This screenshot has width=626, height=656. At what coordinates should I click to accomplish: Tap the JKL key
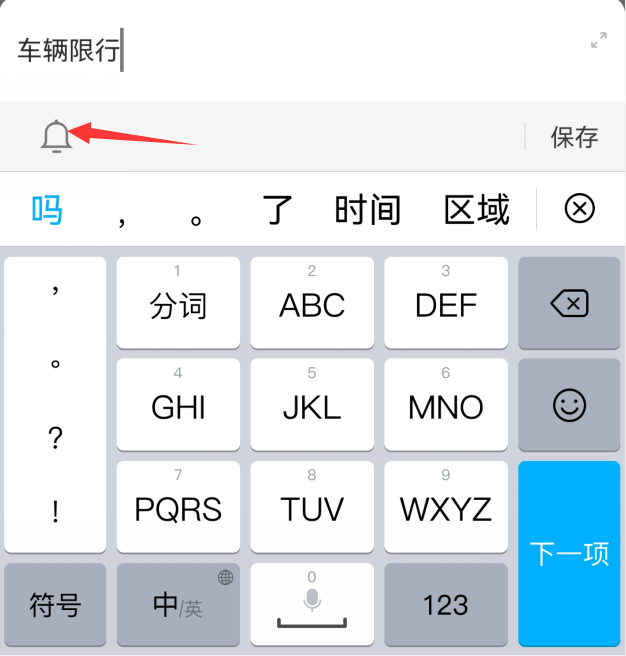pos(312,405)
